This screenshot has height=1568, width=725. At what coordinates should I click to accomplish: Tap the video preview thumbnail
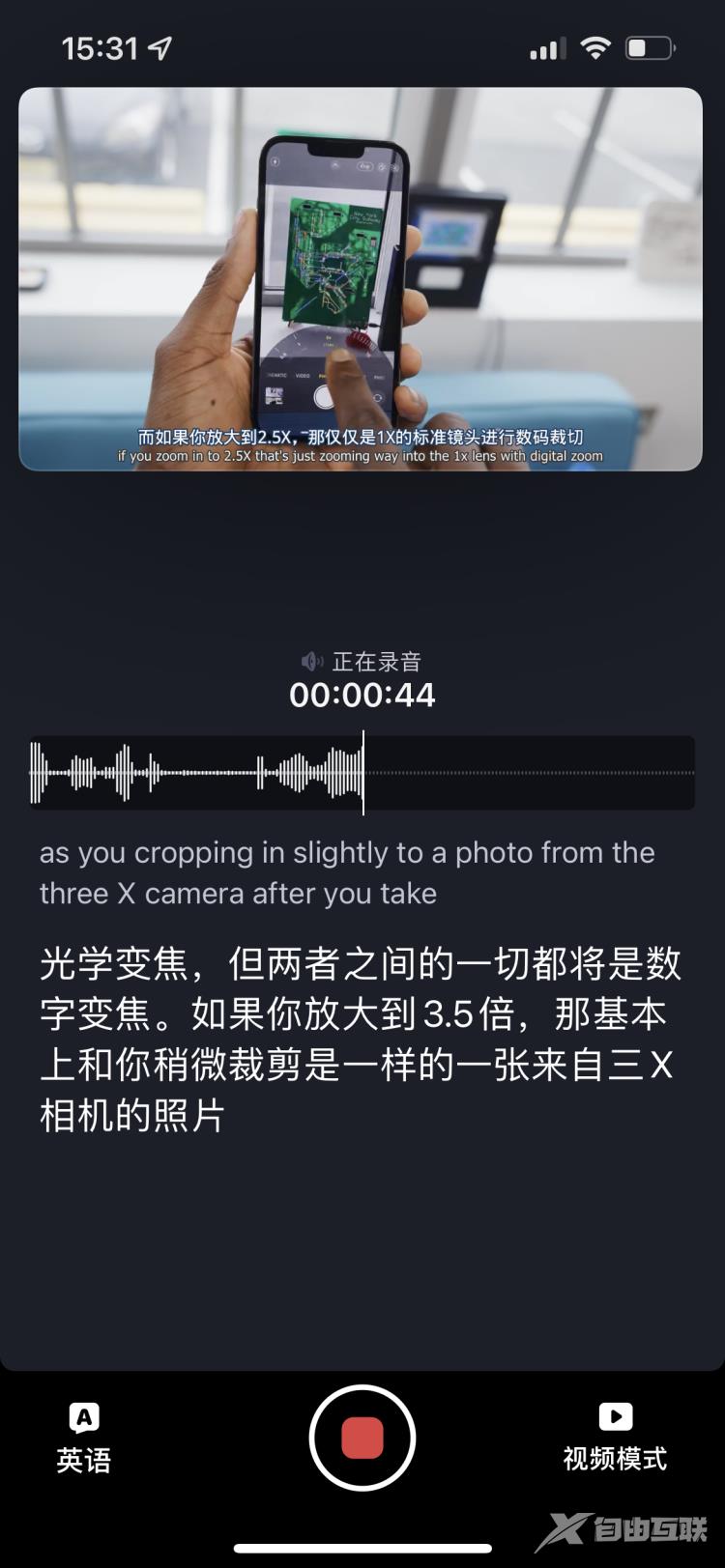[x=361, y=279]
